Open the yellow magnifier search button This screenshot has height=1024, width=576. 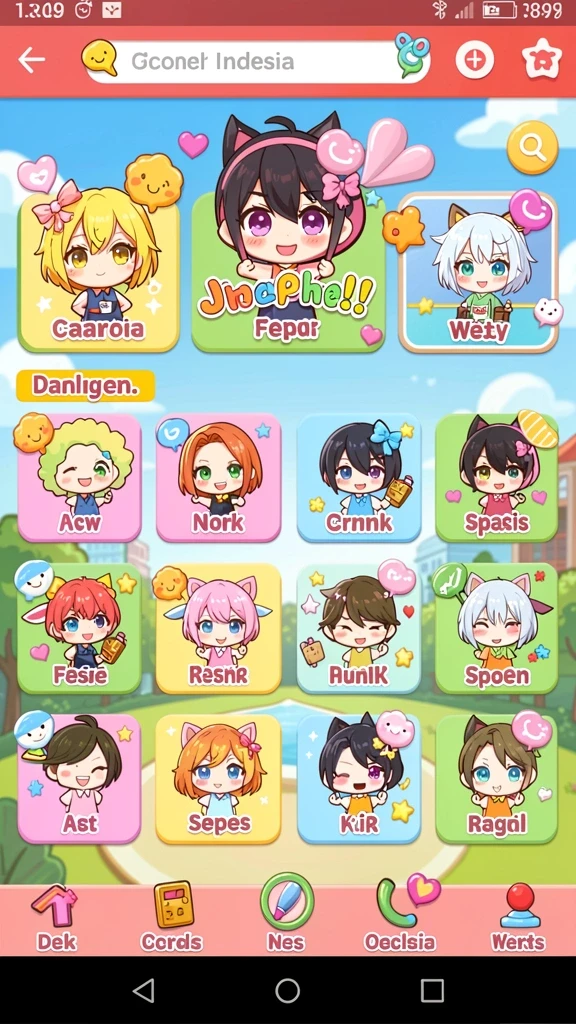pyautogui.click(x=533, y=148)
